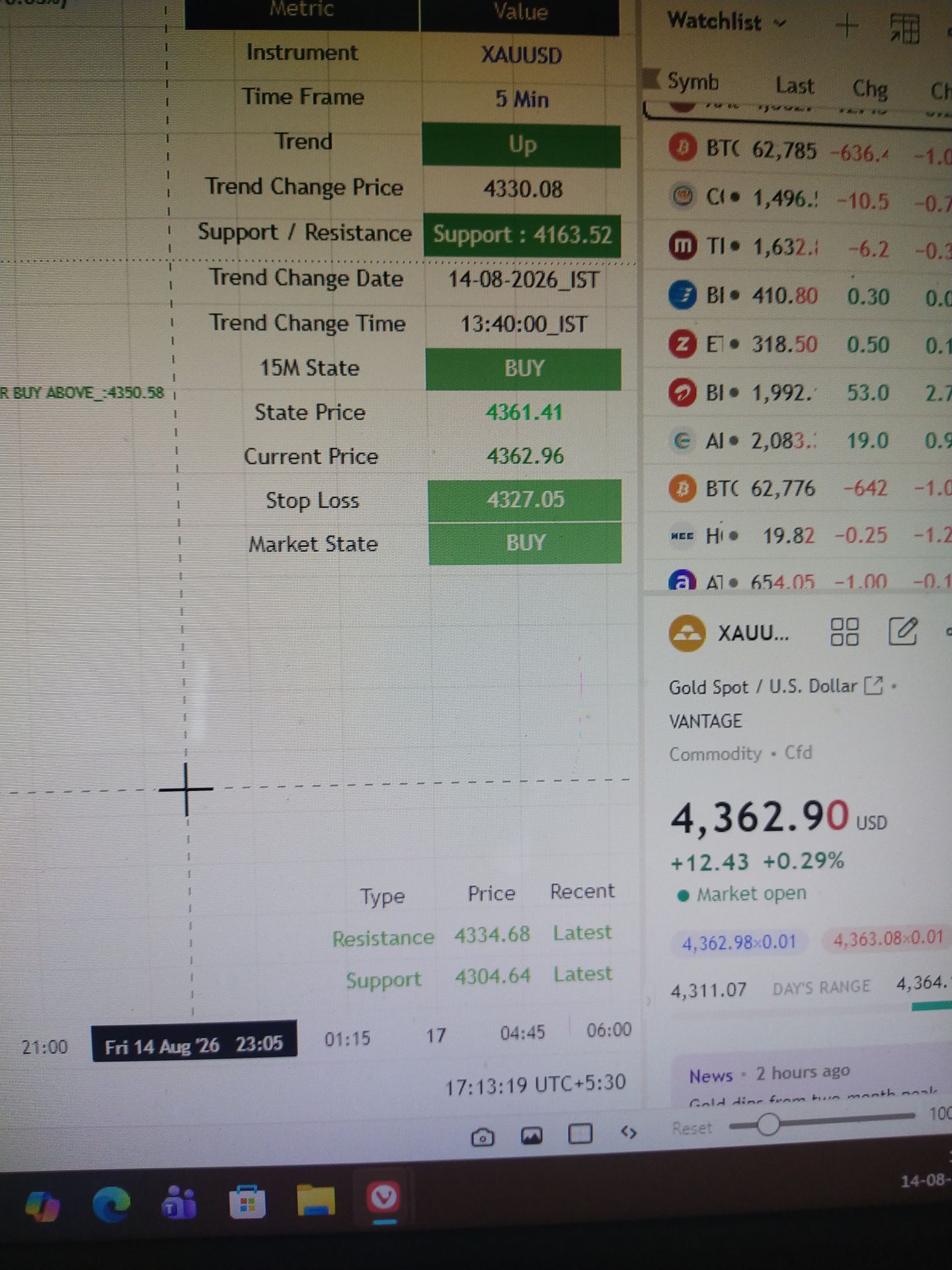
Task: Open XAUUSD details grid icon
Action: (x=844, y=632)
